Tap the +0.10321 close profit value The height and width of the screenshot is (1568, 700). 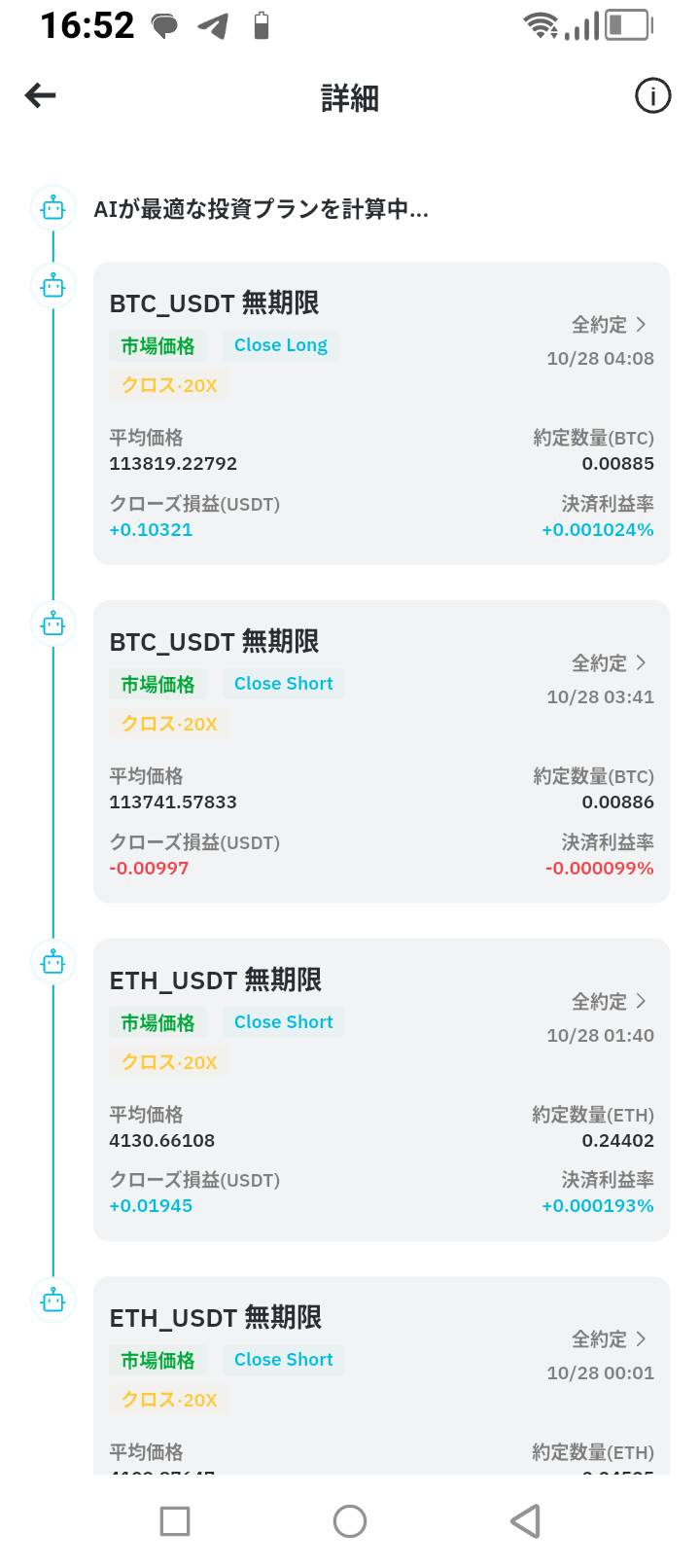[151, 529]
